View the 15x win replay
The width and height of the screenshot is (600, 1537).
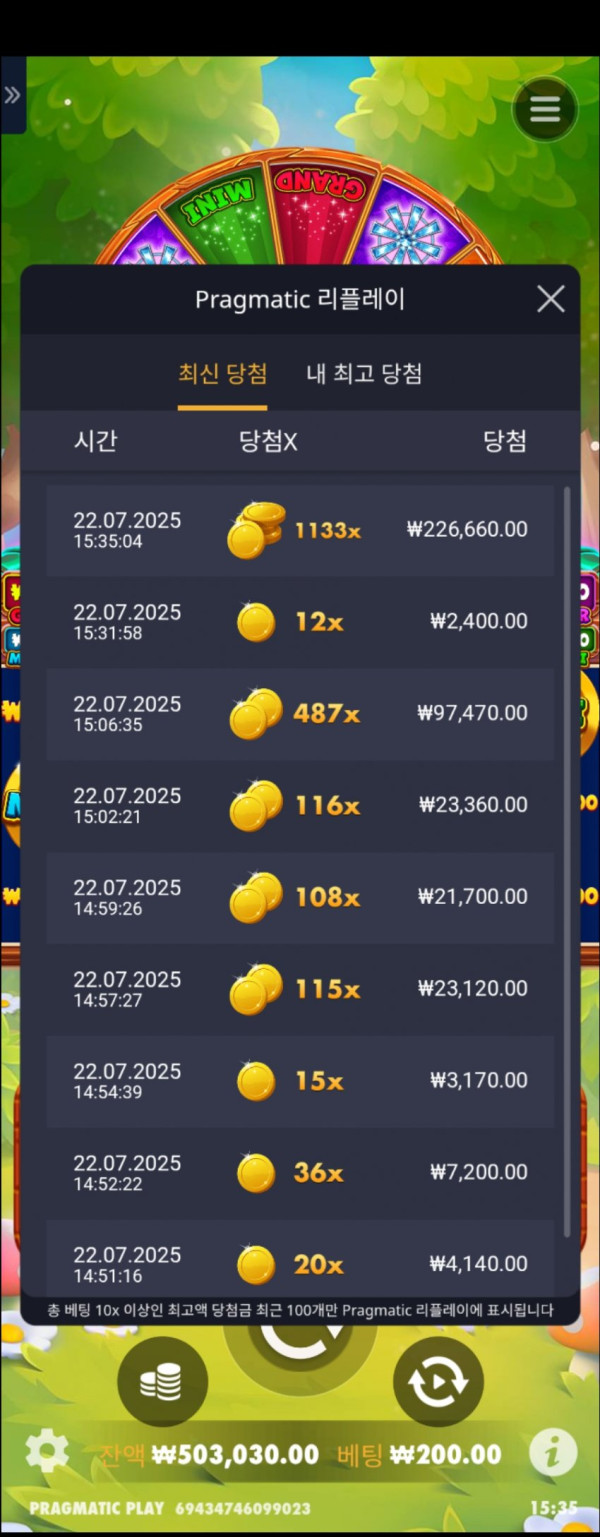click(x=300, y=1082)
